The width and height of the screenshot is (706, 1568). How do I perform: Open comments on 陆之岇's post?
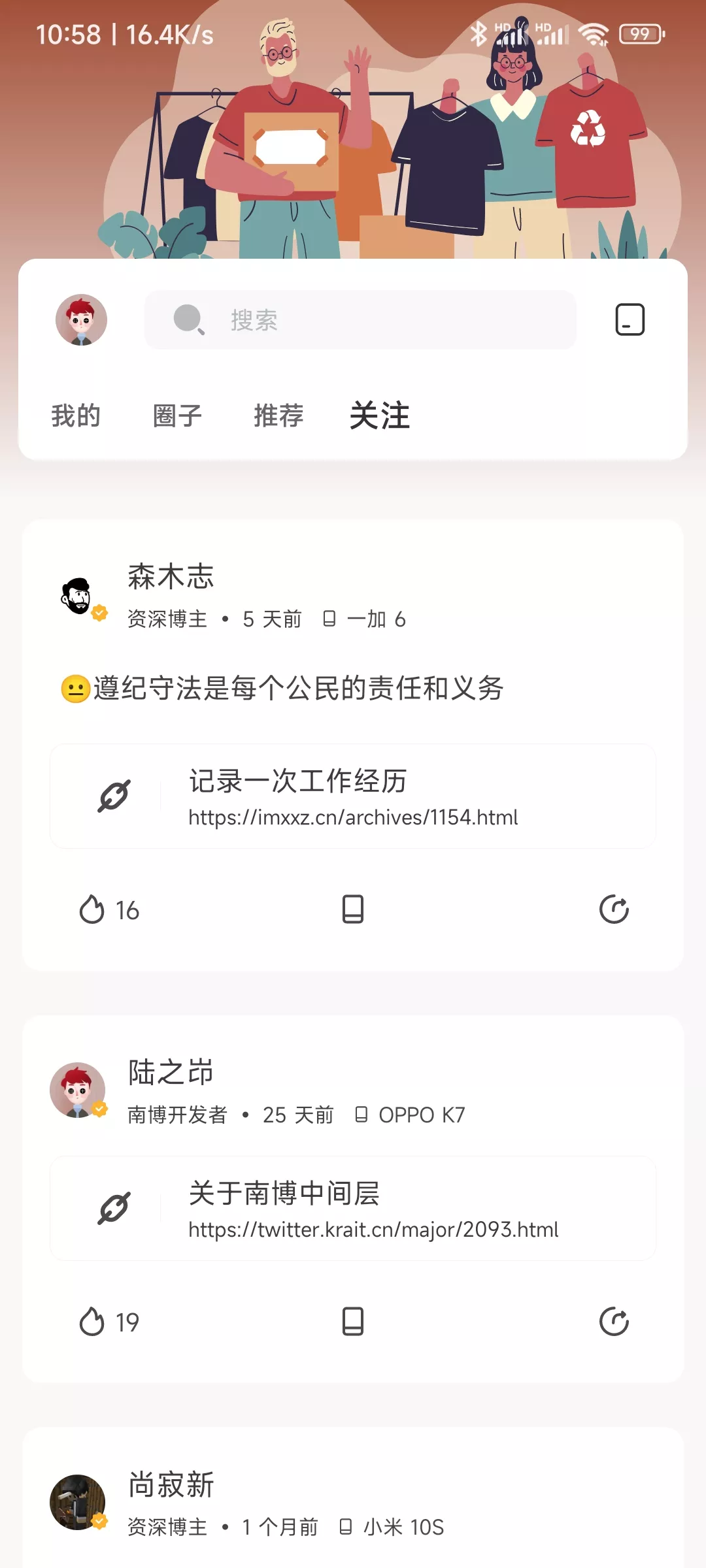point(353,1322)
